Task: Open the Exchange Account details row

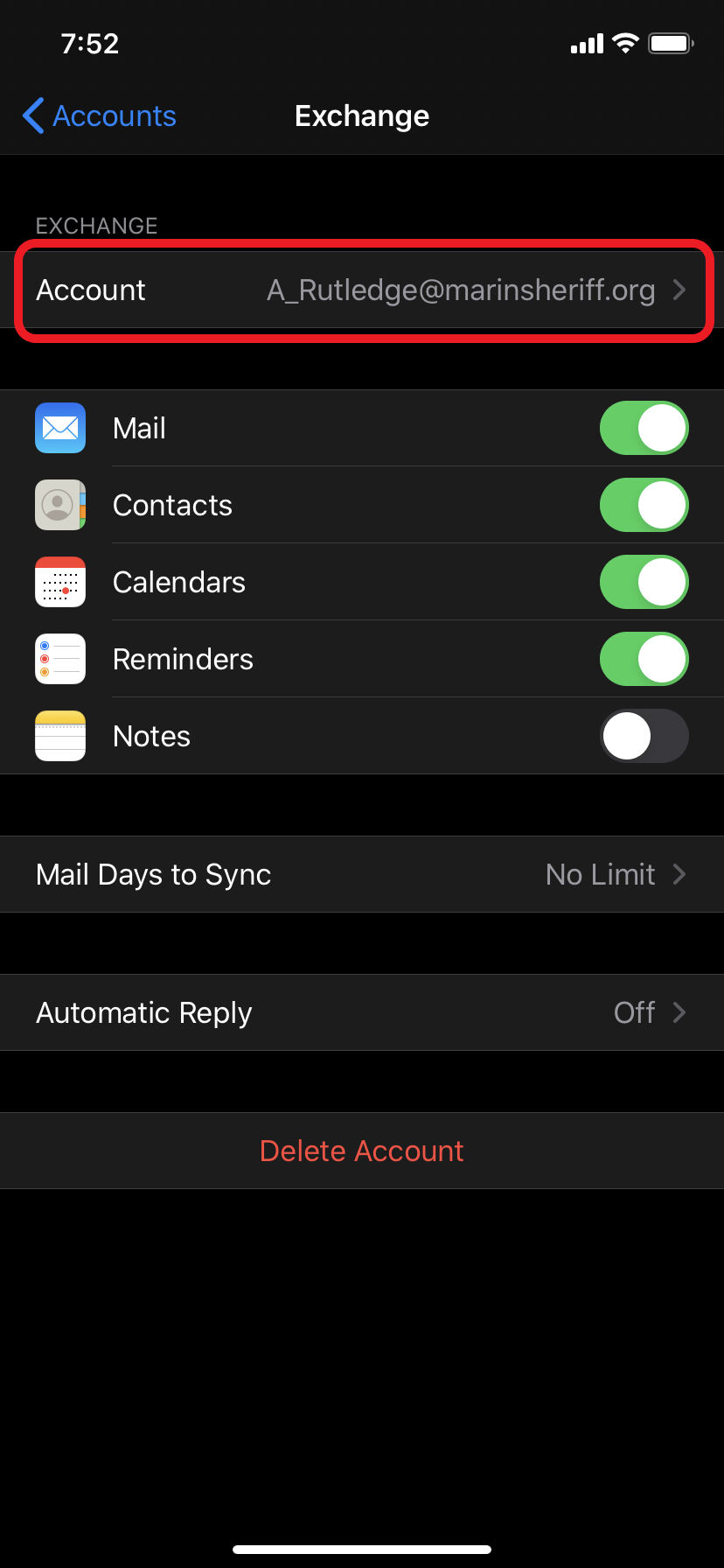Action: 362,290
